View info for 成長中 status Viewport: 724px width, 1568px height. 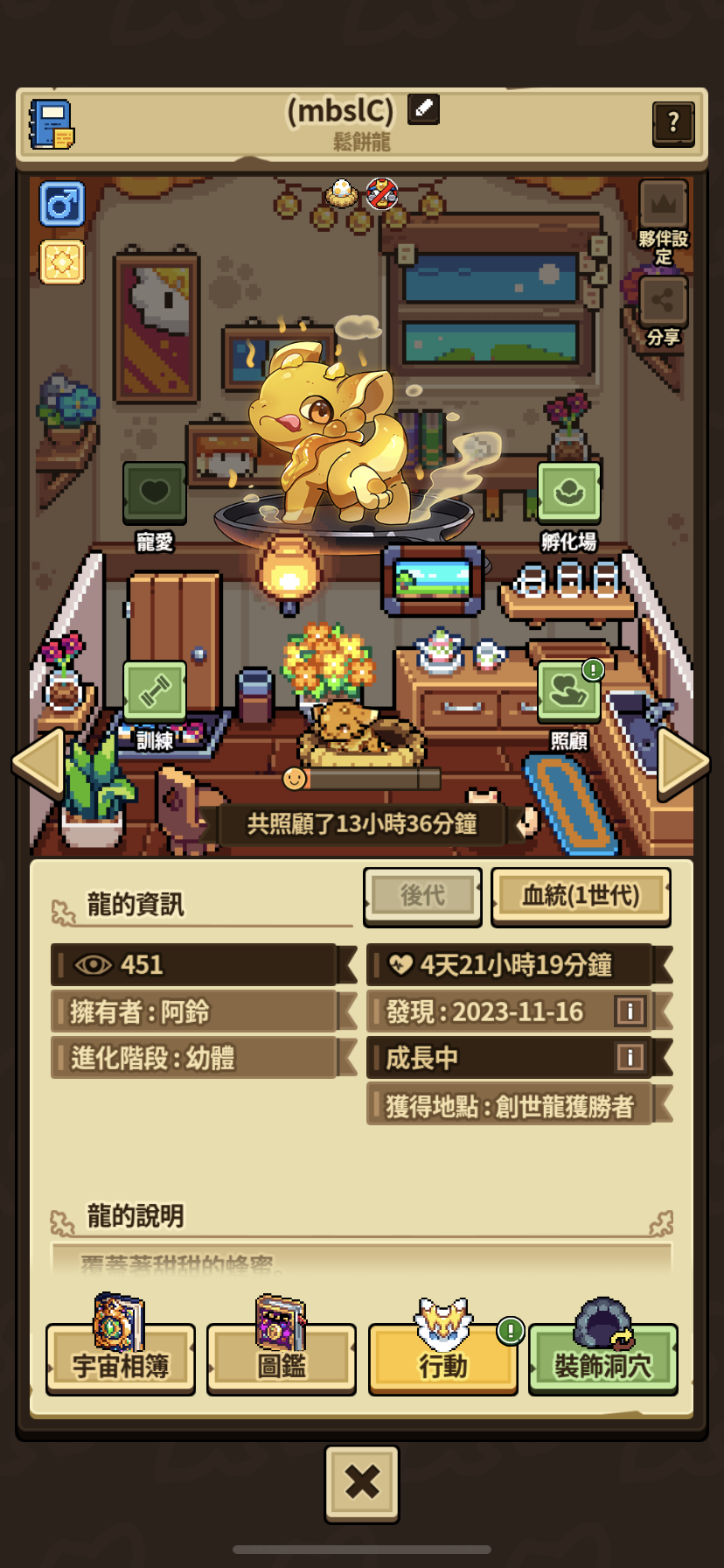pyautogui.click(x=630, y=1057)
